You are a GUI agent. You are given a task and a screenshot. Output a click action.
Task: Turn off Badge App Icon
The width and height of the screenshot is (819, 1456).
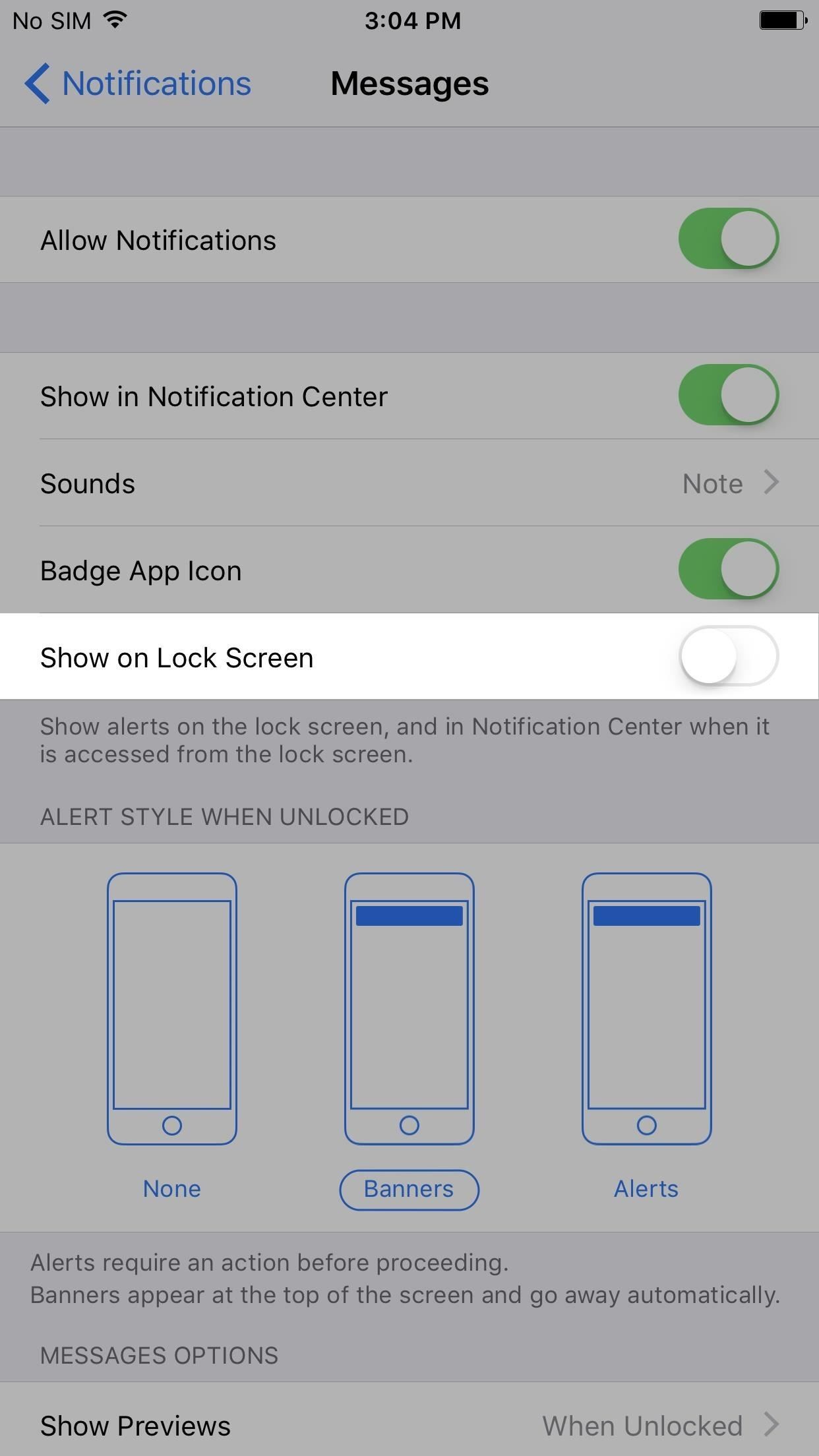728,569
